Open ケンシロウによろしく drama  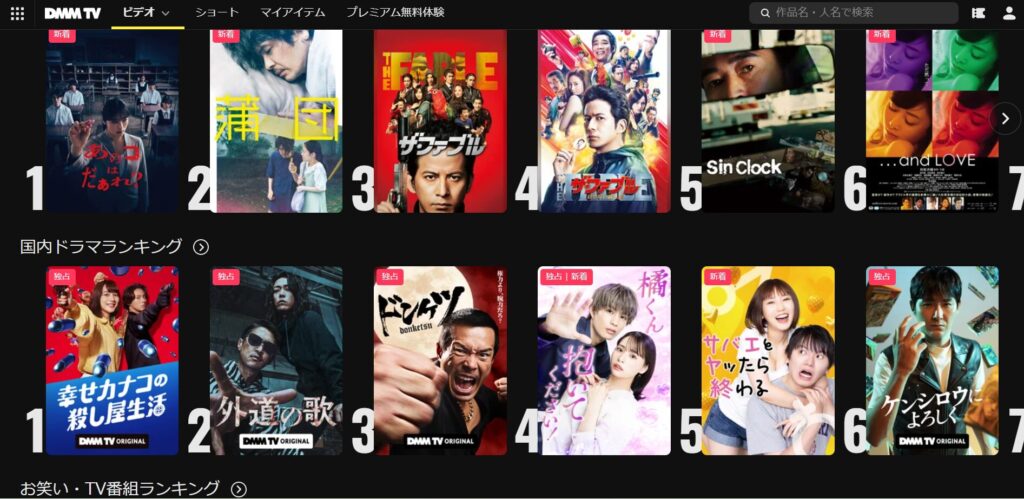932,360
